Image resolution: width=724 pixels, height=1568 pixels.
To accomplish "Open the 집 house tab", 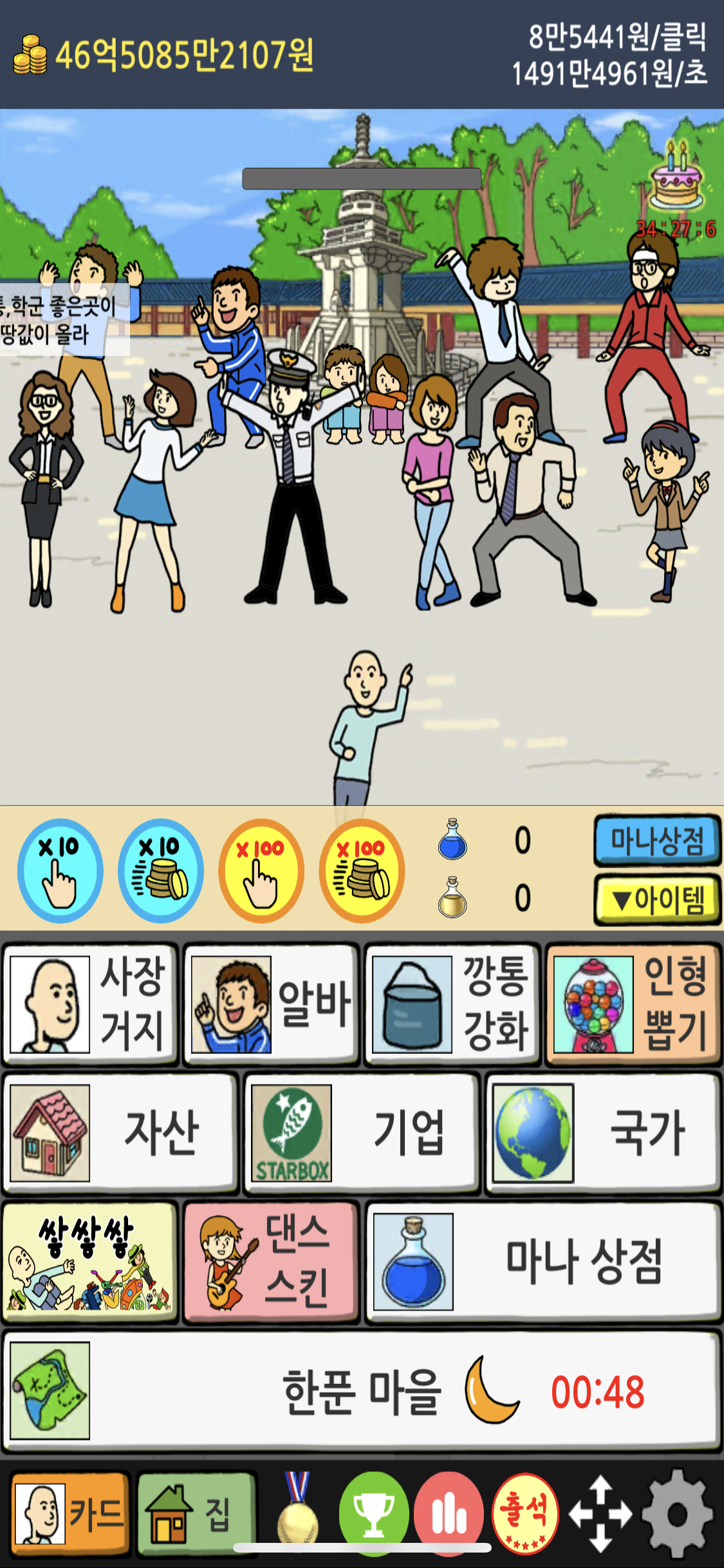I will tap(196, 1513).
